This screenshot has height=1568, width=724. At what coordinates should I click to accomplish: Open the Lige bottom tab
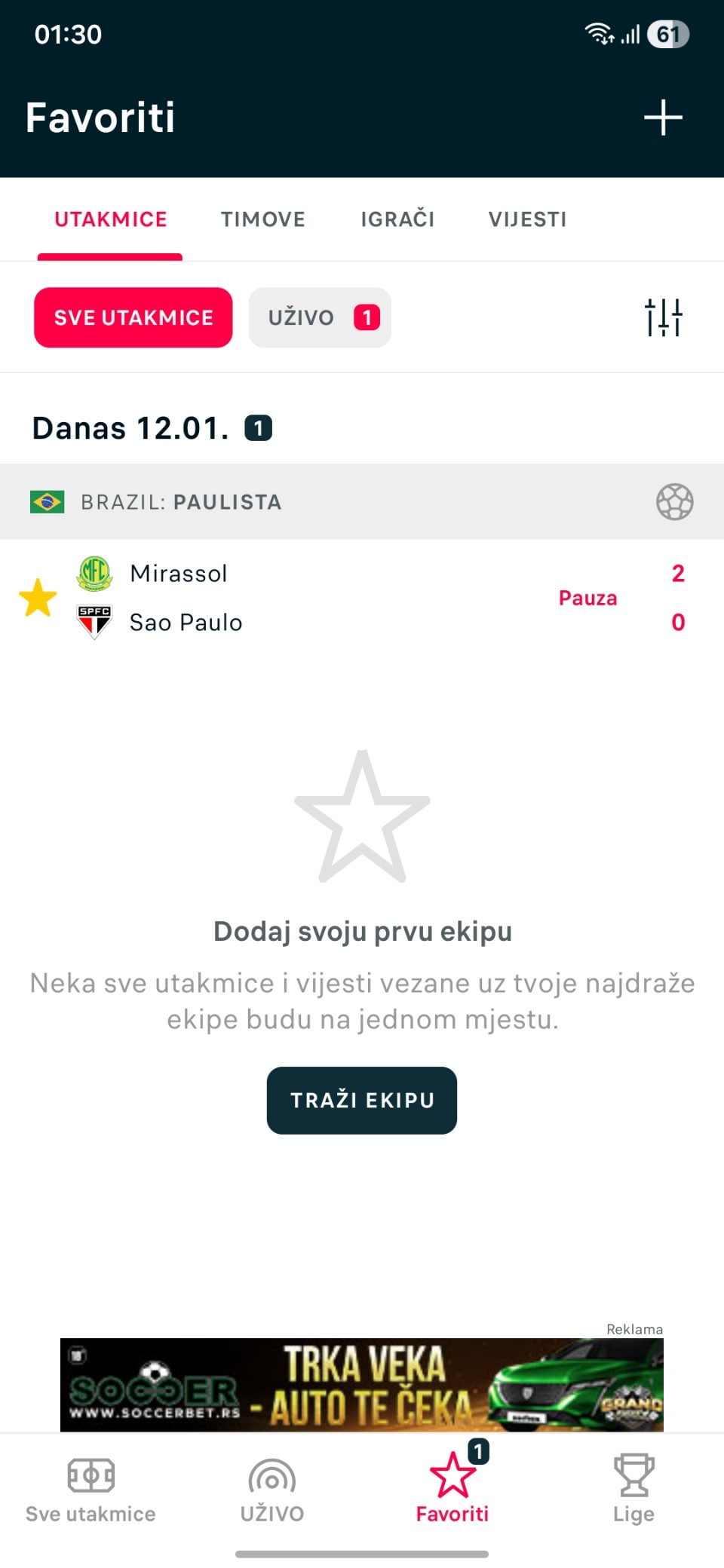point(633,1489)
